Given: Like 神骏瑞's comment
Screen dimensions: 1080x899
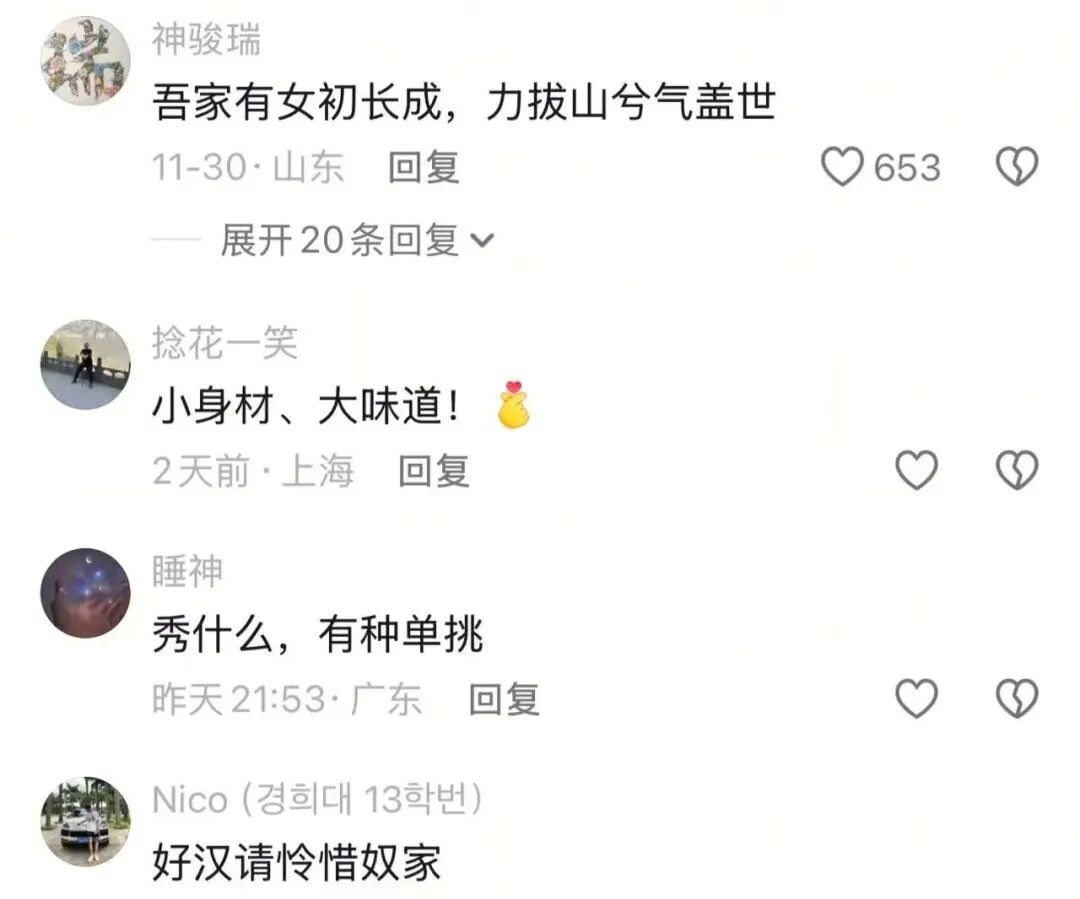Looking at the screenshot, I should point(842,167).
